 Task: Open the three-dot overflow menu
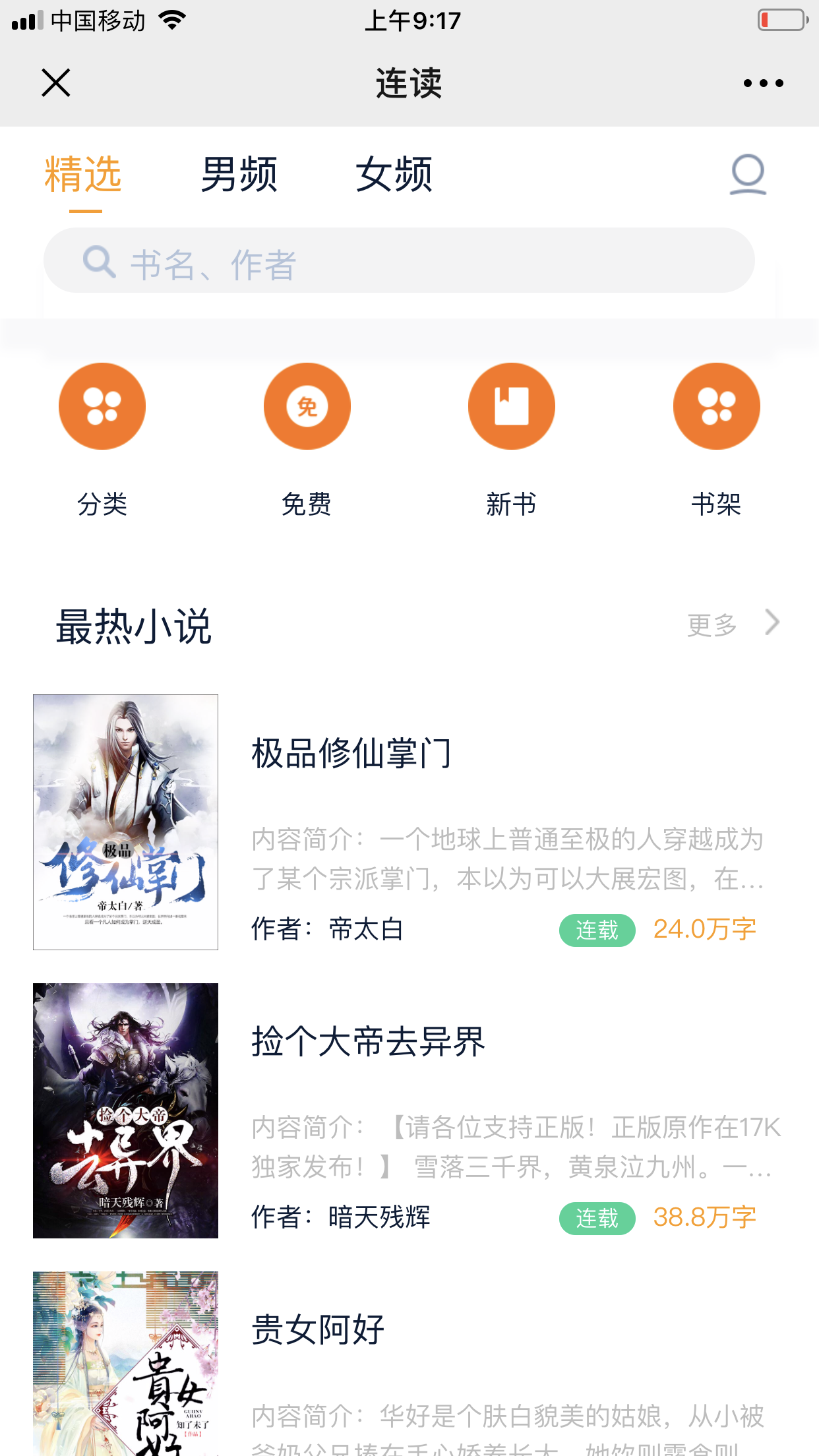click(x=763, y=83)
